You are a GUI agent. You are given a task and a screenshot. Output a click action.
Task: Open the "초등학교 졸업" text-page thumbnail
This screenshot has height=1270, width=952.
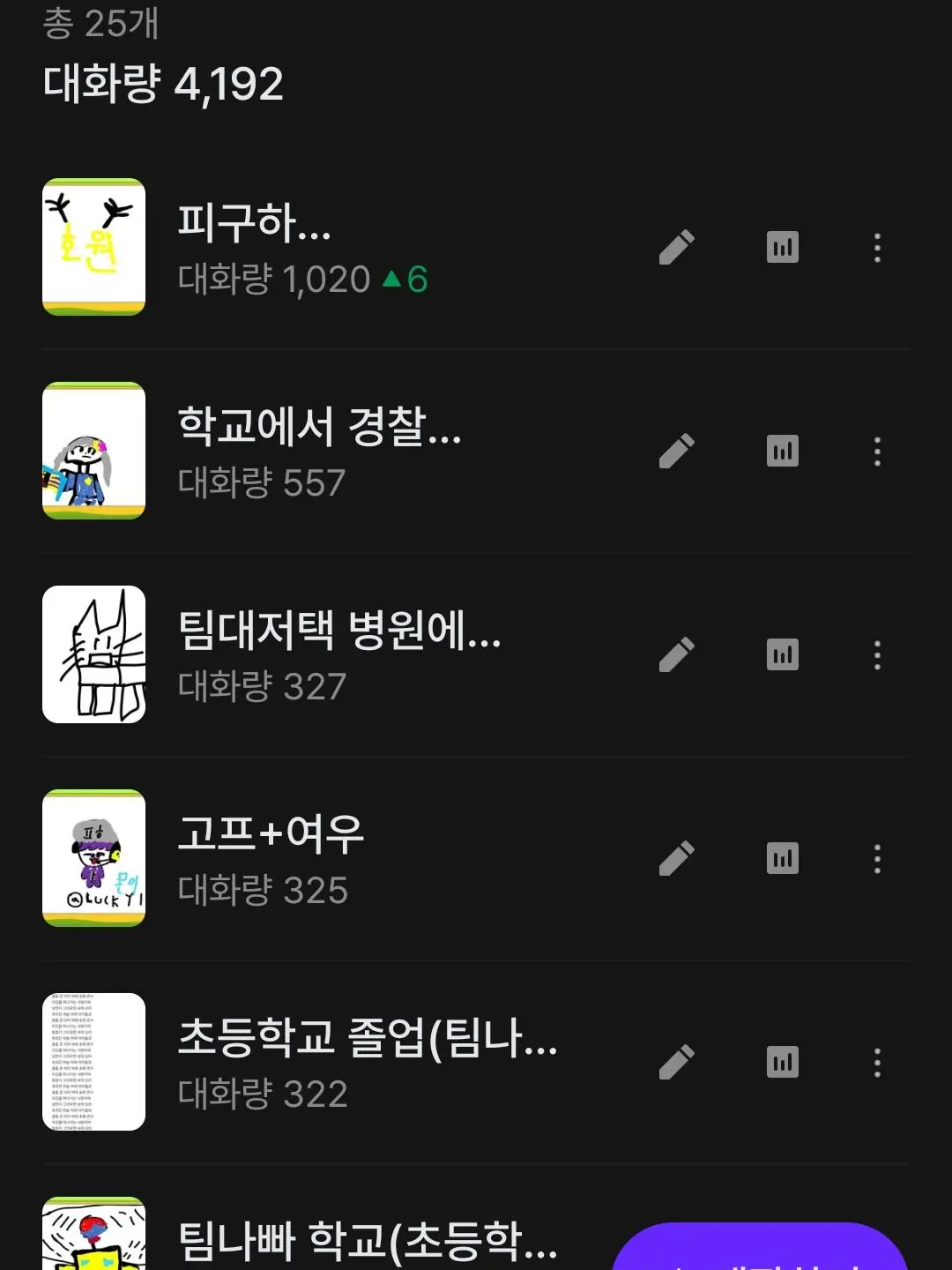94,1061
